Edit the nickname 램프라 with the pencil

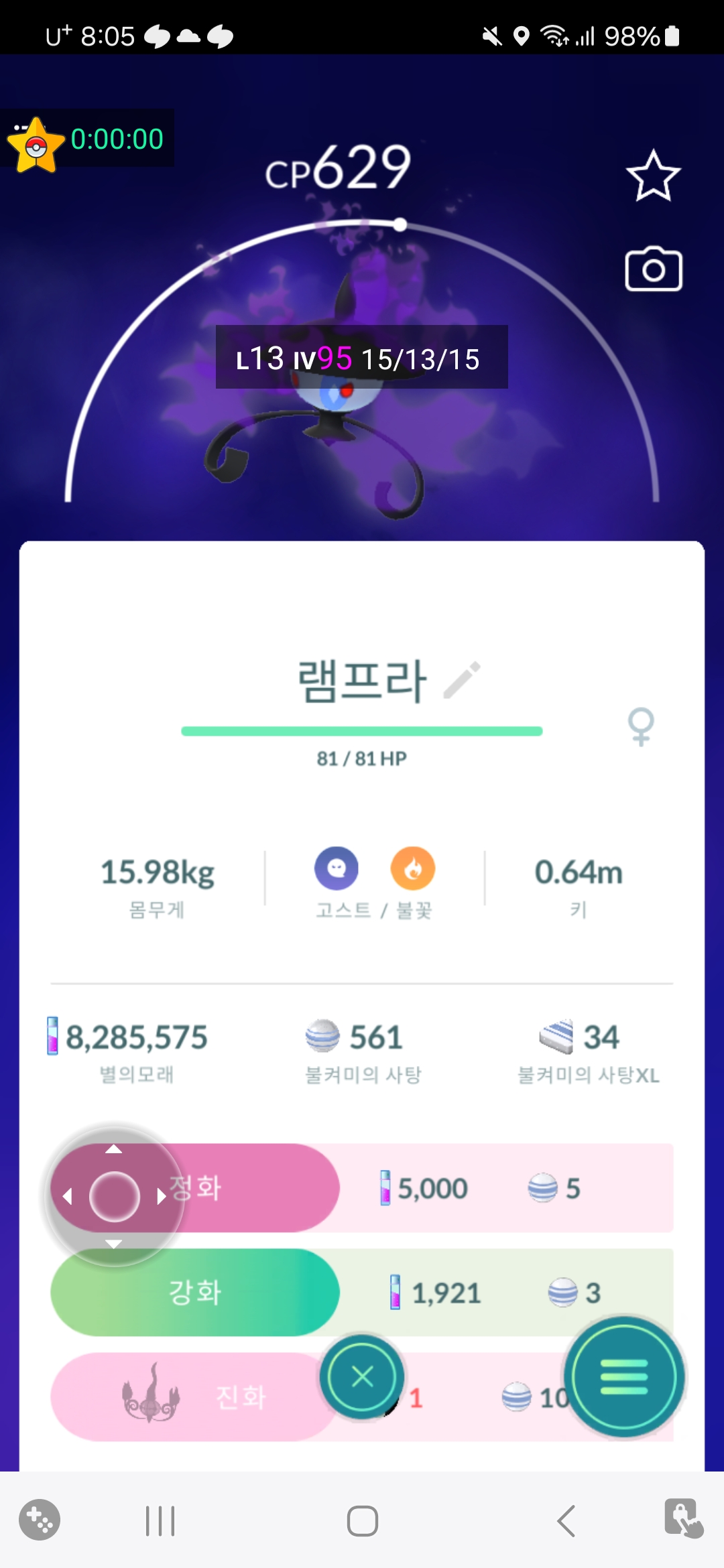(x=463, y=679)
